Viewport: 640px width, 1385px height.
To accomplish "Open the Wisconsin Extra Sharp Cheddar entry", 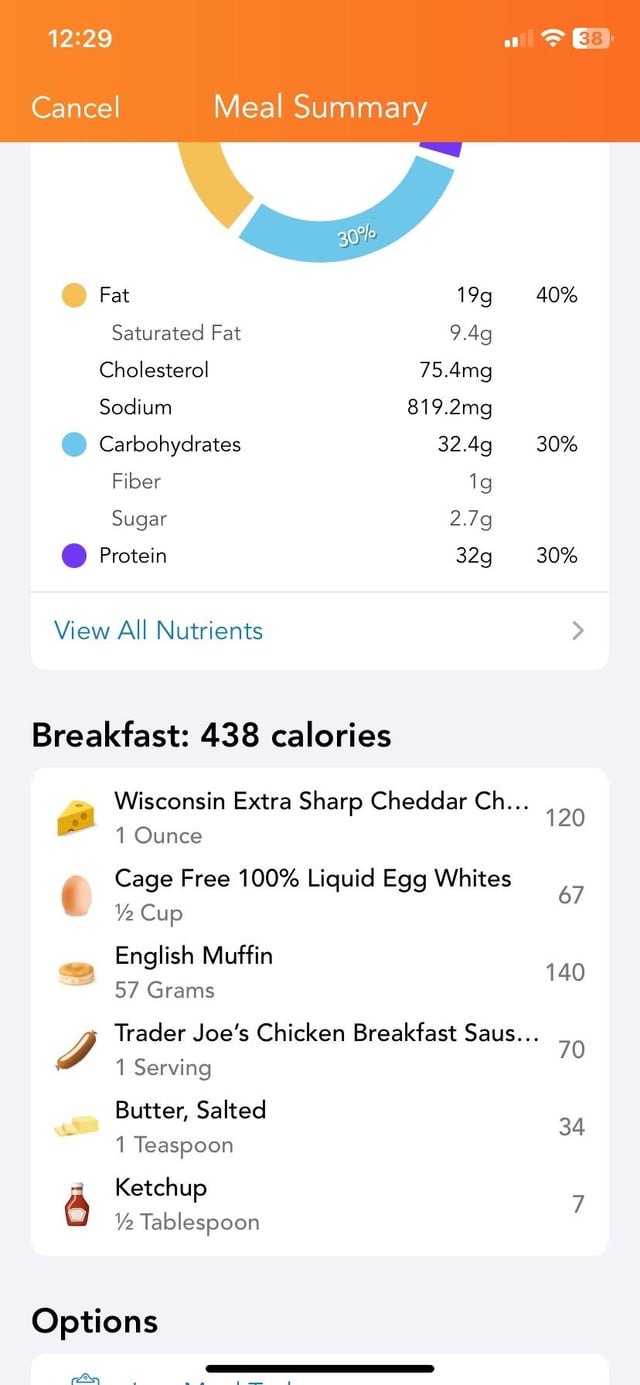I will (x=320, y=817).
